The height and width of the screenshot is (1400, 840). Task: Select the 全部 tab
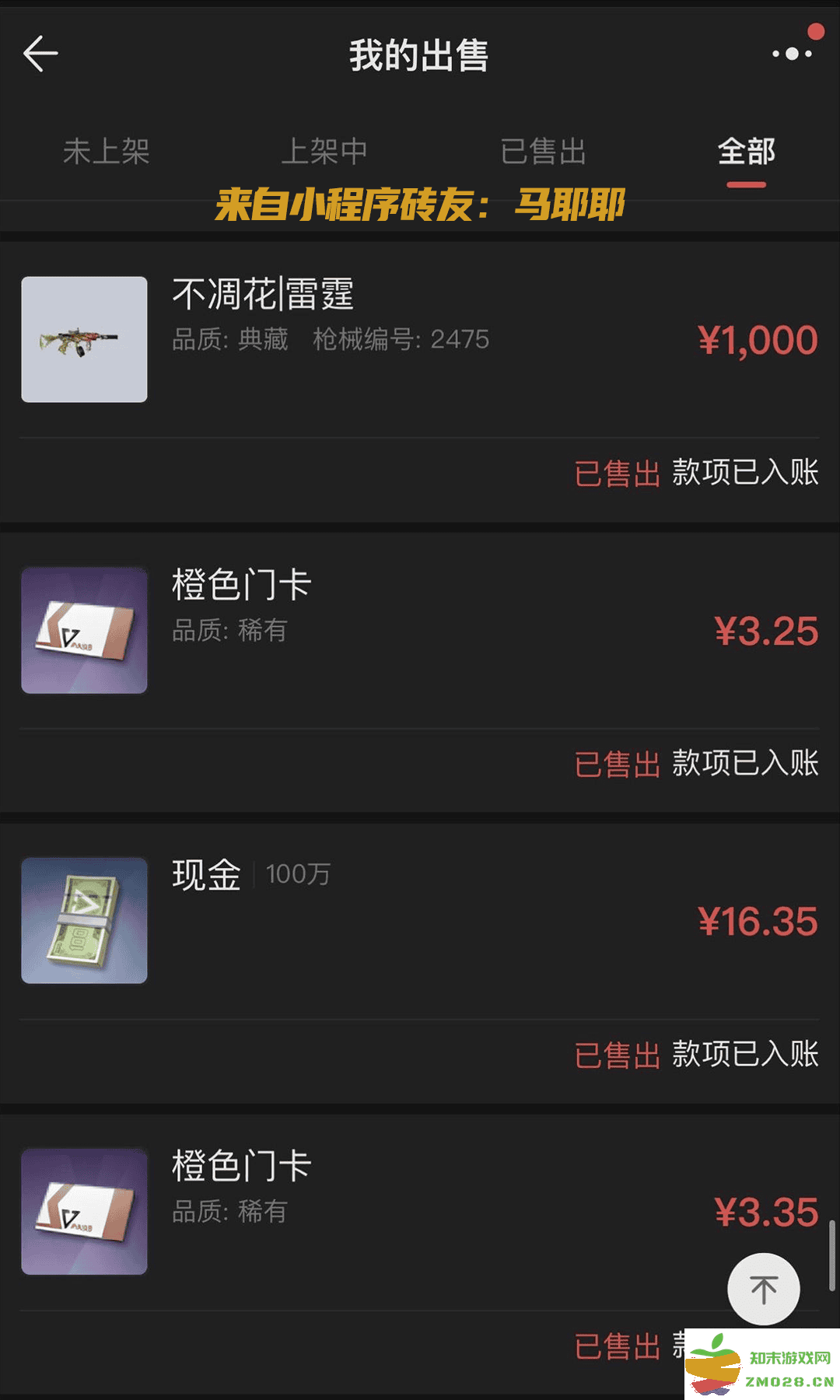pos(746,152)
